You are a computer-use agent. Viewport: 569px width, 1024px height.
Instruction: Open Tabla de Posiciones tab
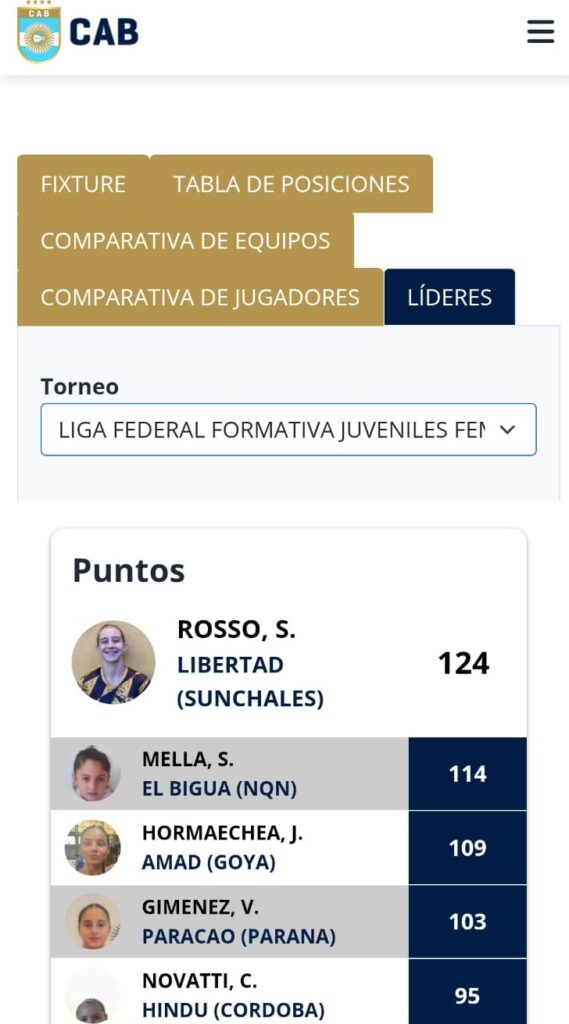(x=291, y=184)
